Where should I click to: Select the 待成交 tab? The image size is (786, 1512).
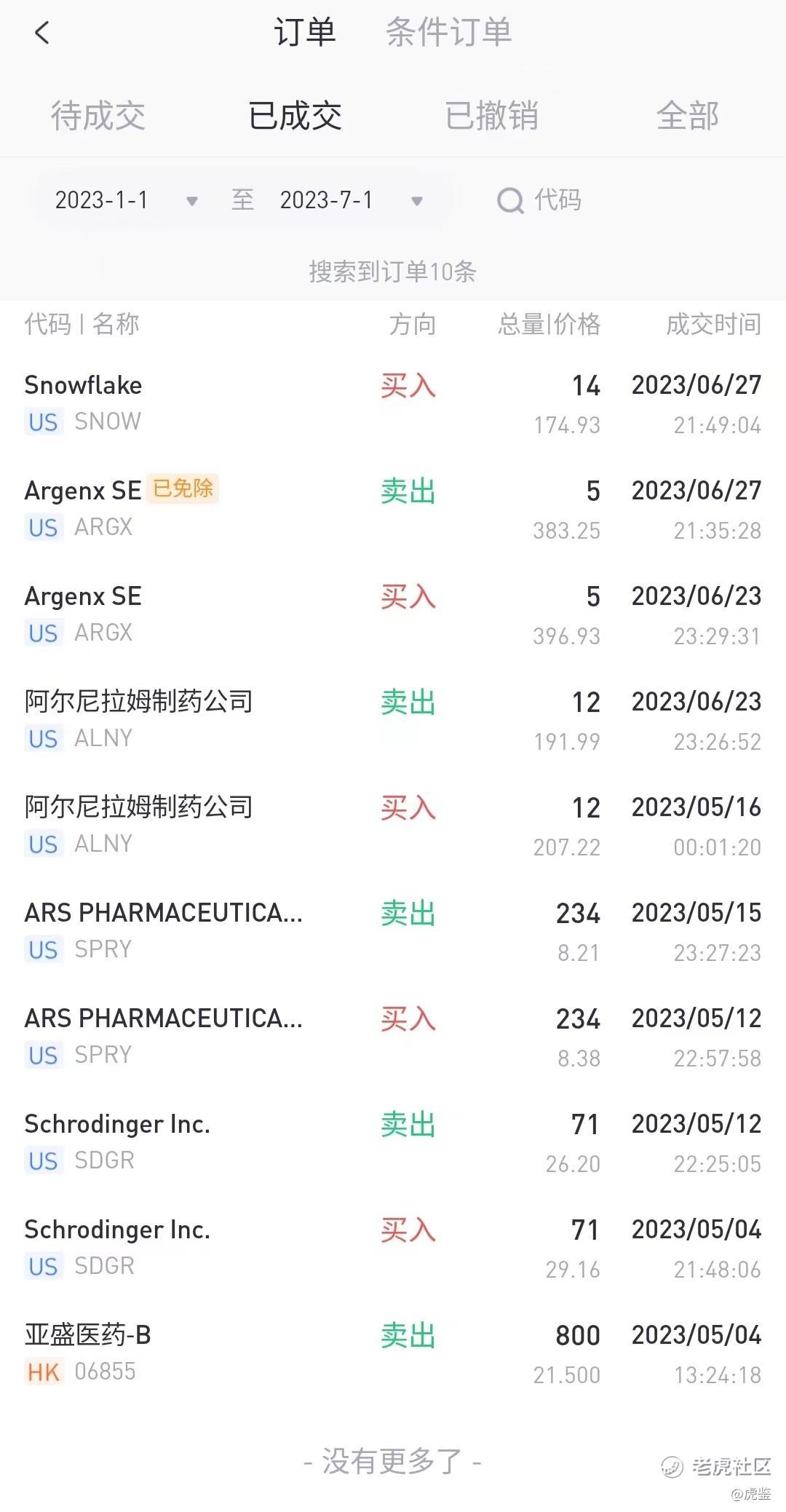(x=98, y=116)
